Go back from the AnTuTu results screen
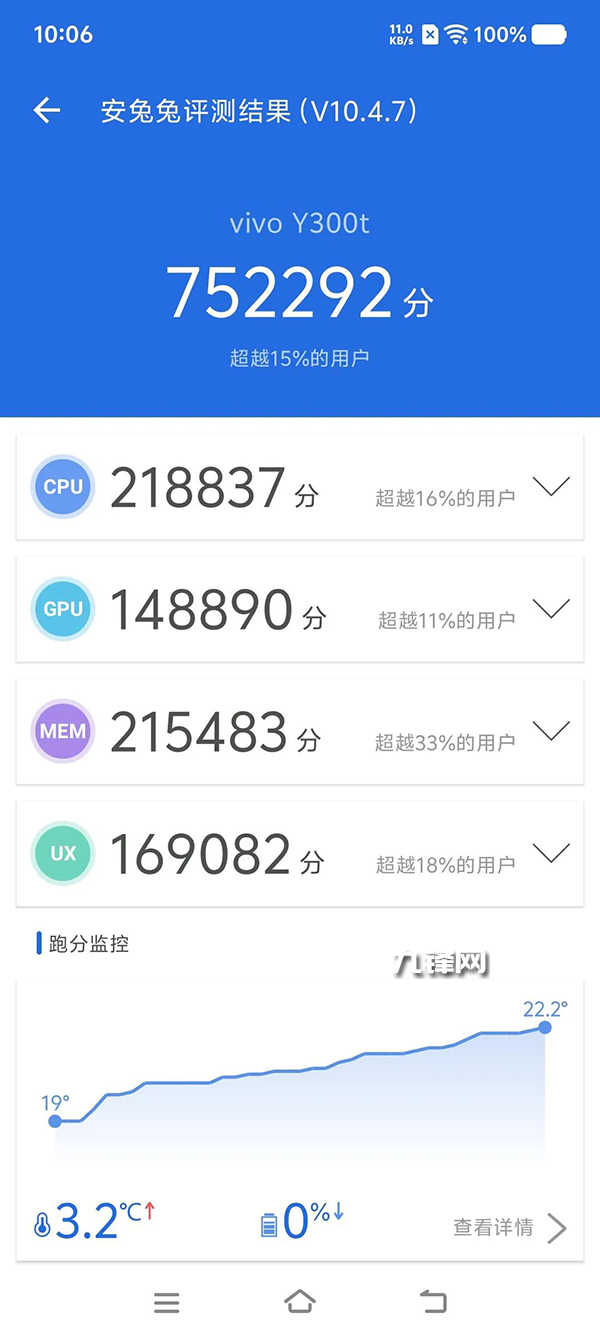Viewport: 600px width, 1338px height. coord(47,111)
